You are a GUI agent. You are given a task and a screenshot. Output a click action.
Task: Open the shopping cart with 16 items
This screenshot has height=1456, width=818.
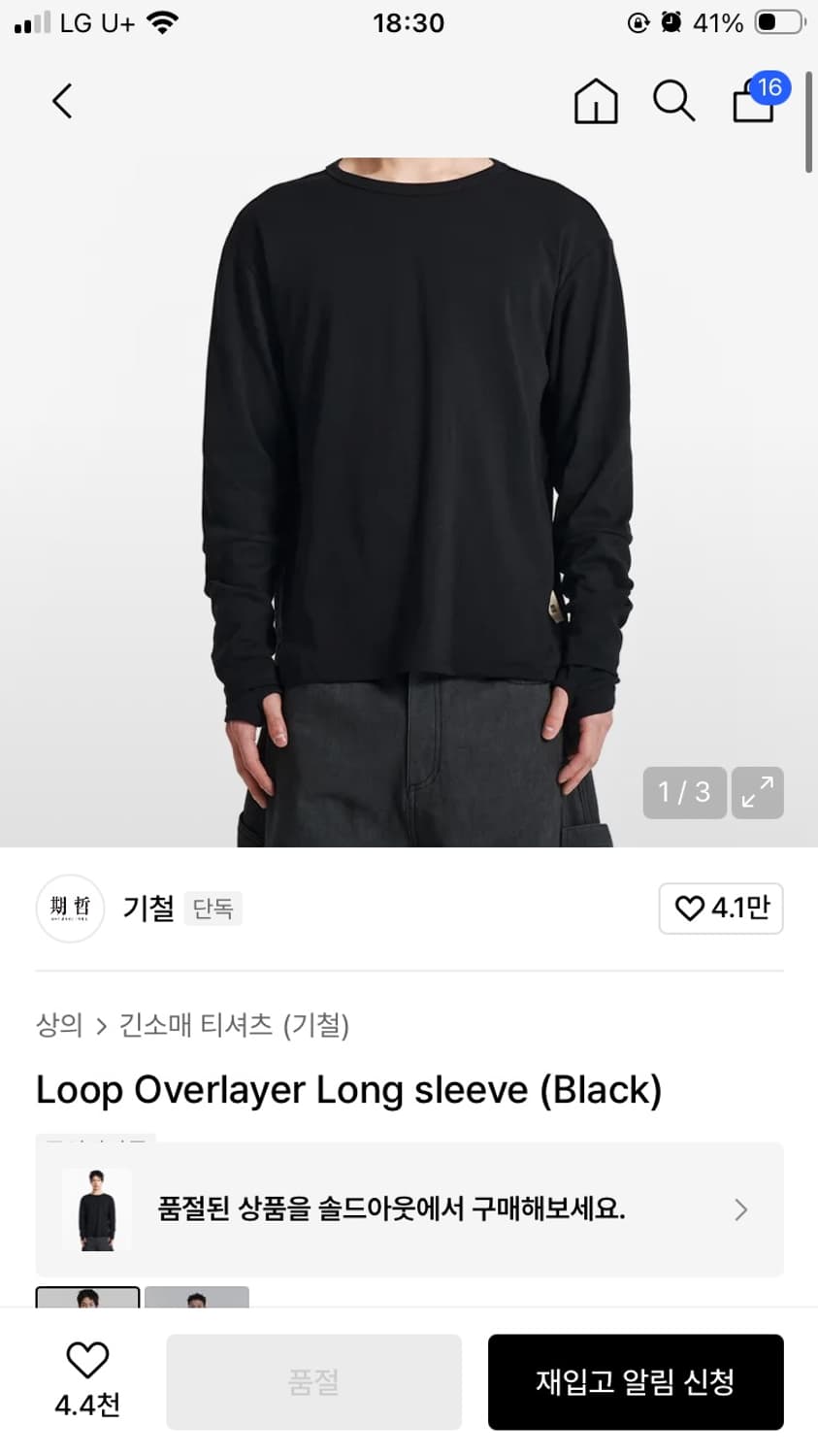[752, 103]
